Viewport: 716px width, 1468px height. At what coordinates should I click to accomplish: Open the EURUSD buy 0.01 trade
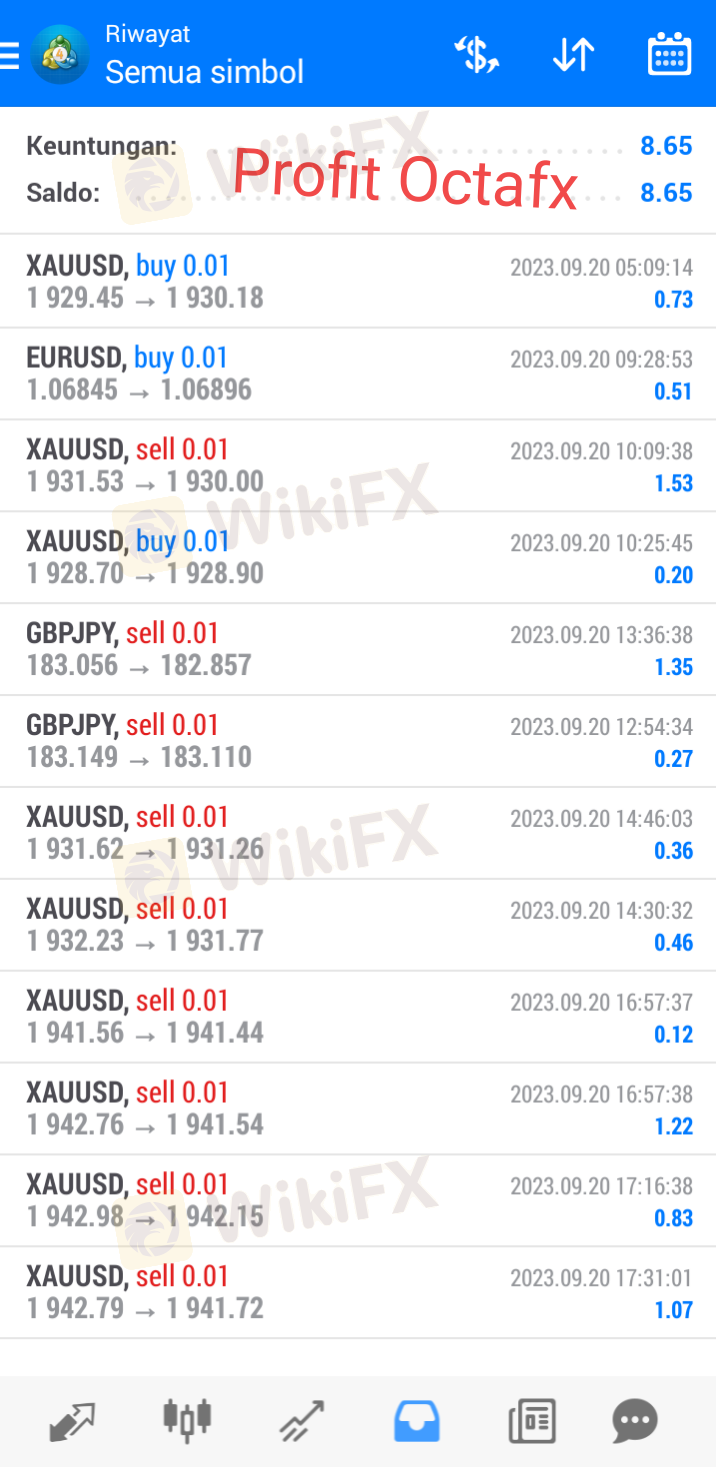point(358,374)
